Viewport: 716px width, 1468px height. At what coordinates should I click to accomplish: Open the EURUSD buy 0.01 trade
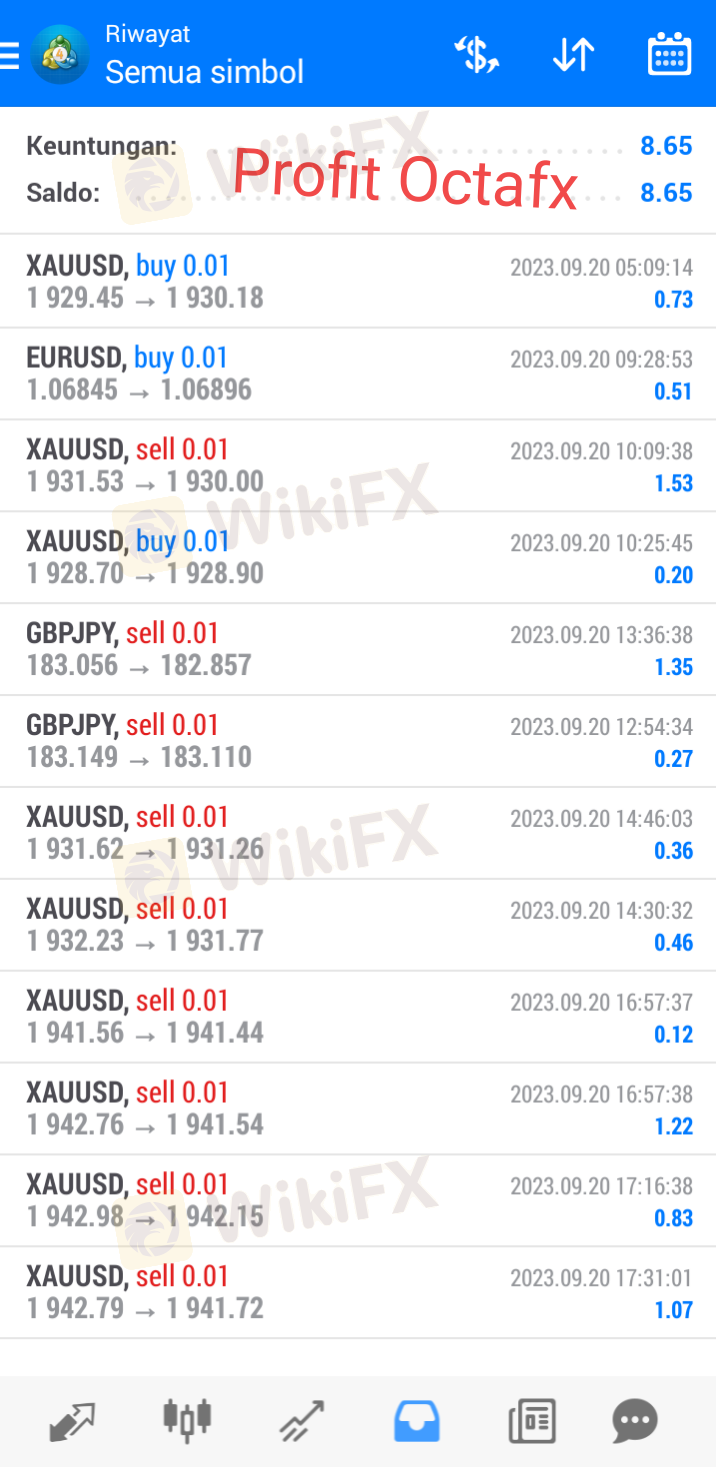point(358,374)
